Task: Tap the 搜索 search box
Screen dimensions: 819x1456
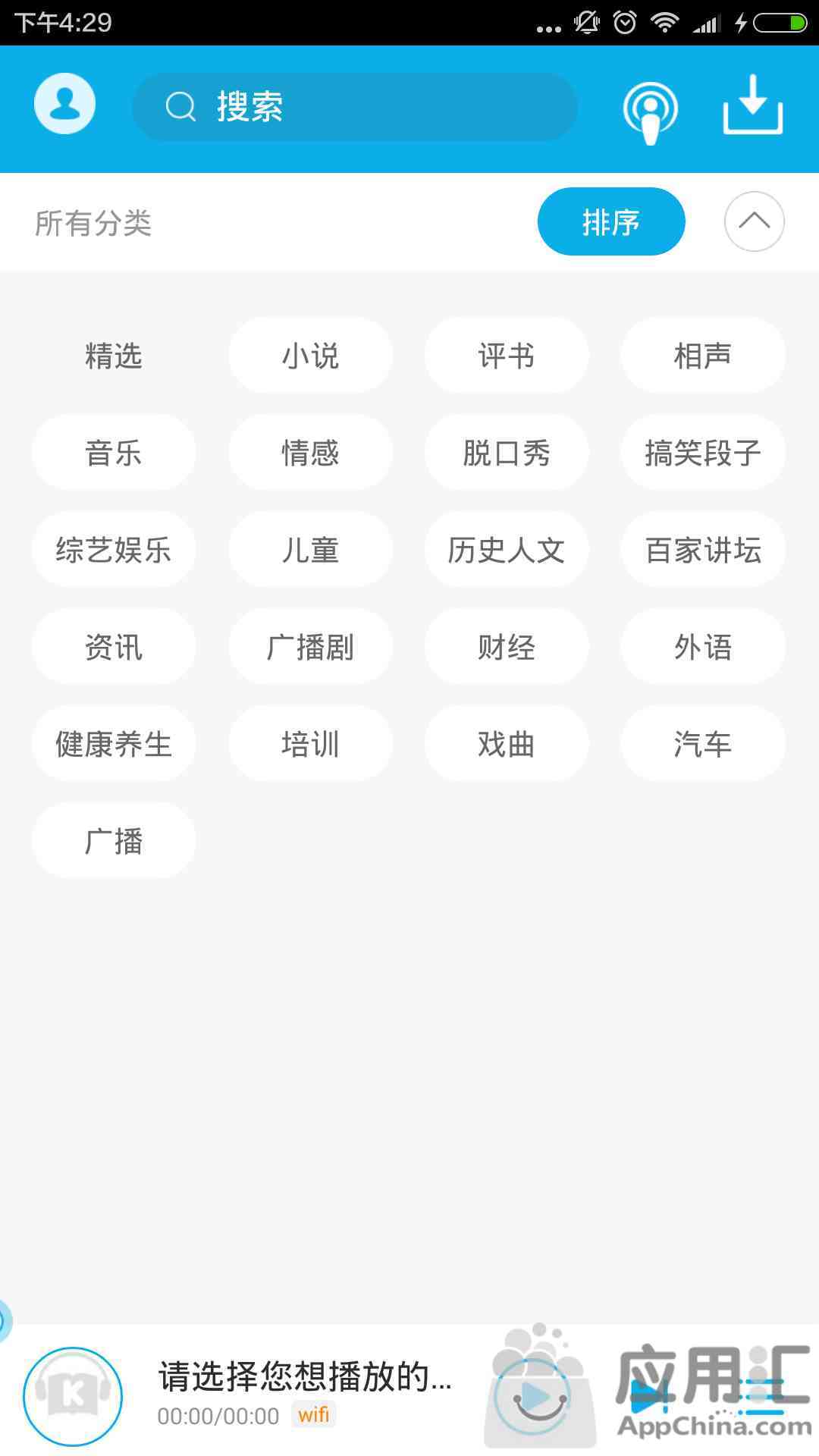Action: tap(354, 107)
